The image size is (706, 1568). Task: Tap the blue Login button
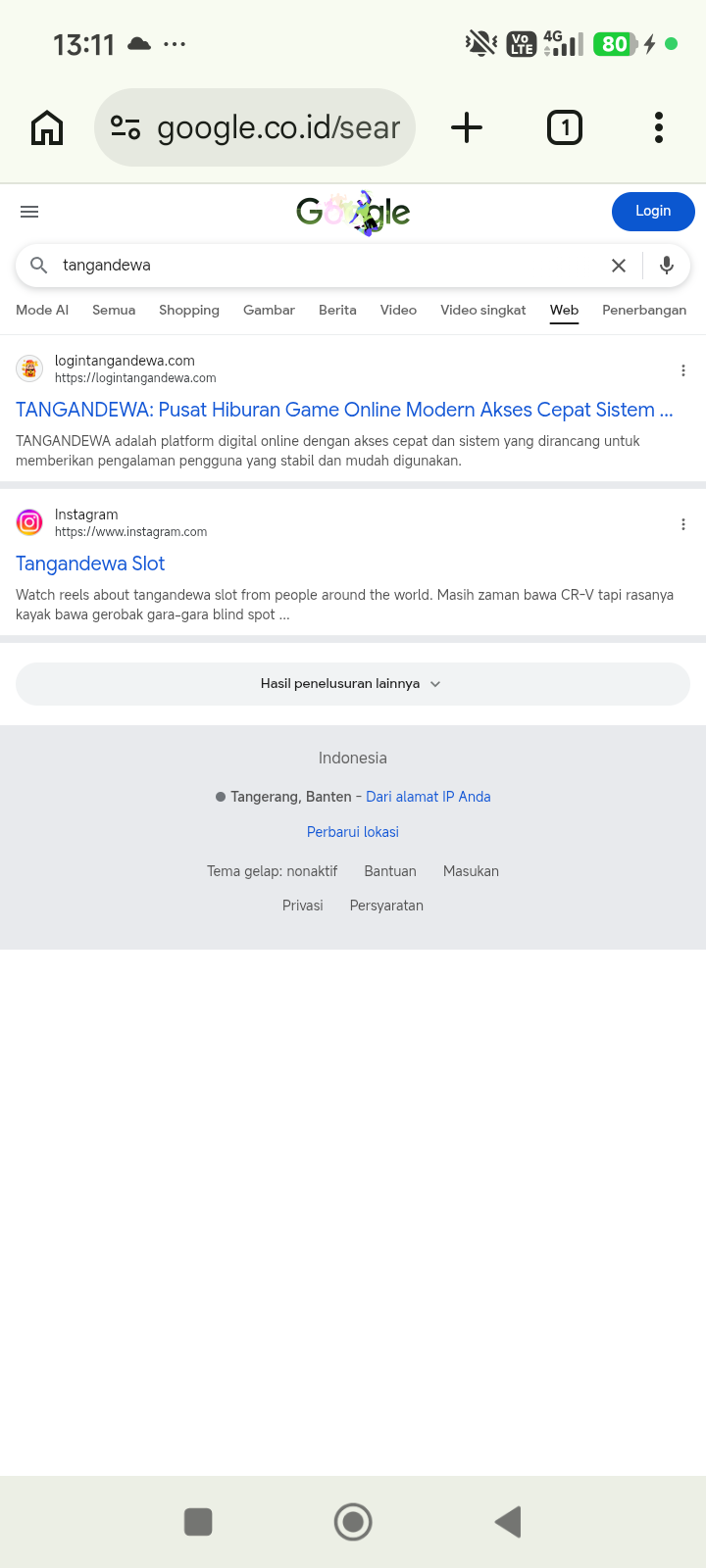point(653,211)
